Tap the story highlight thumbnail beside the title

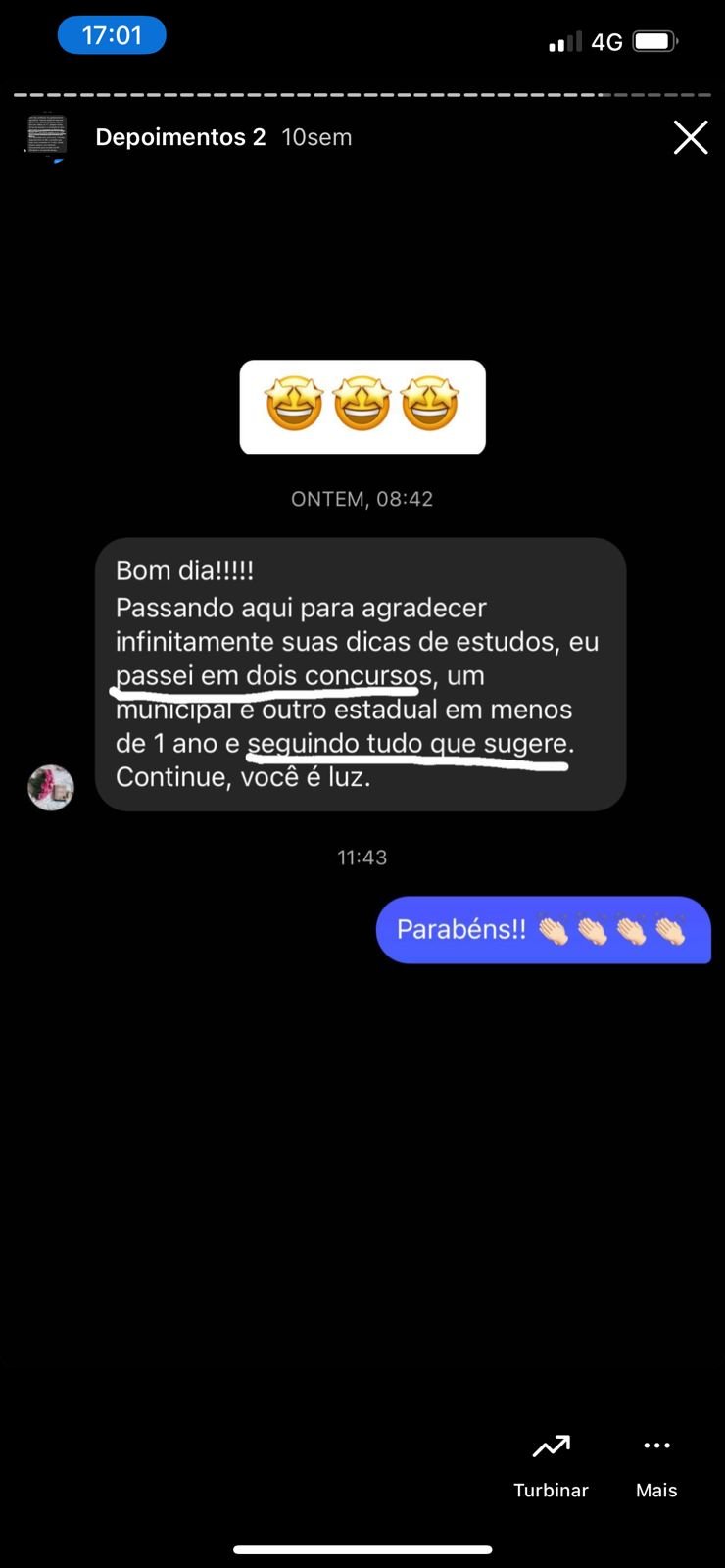coord(47,137)
